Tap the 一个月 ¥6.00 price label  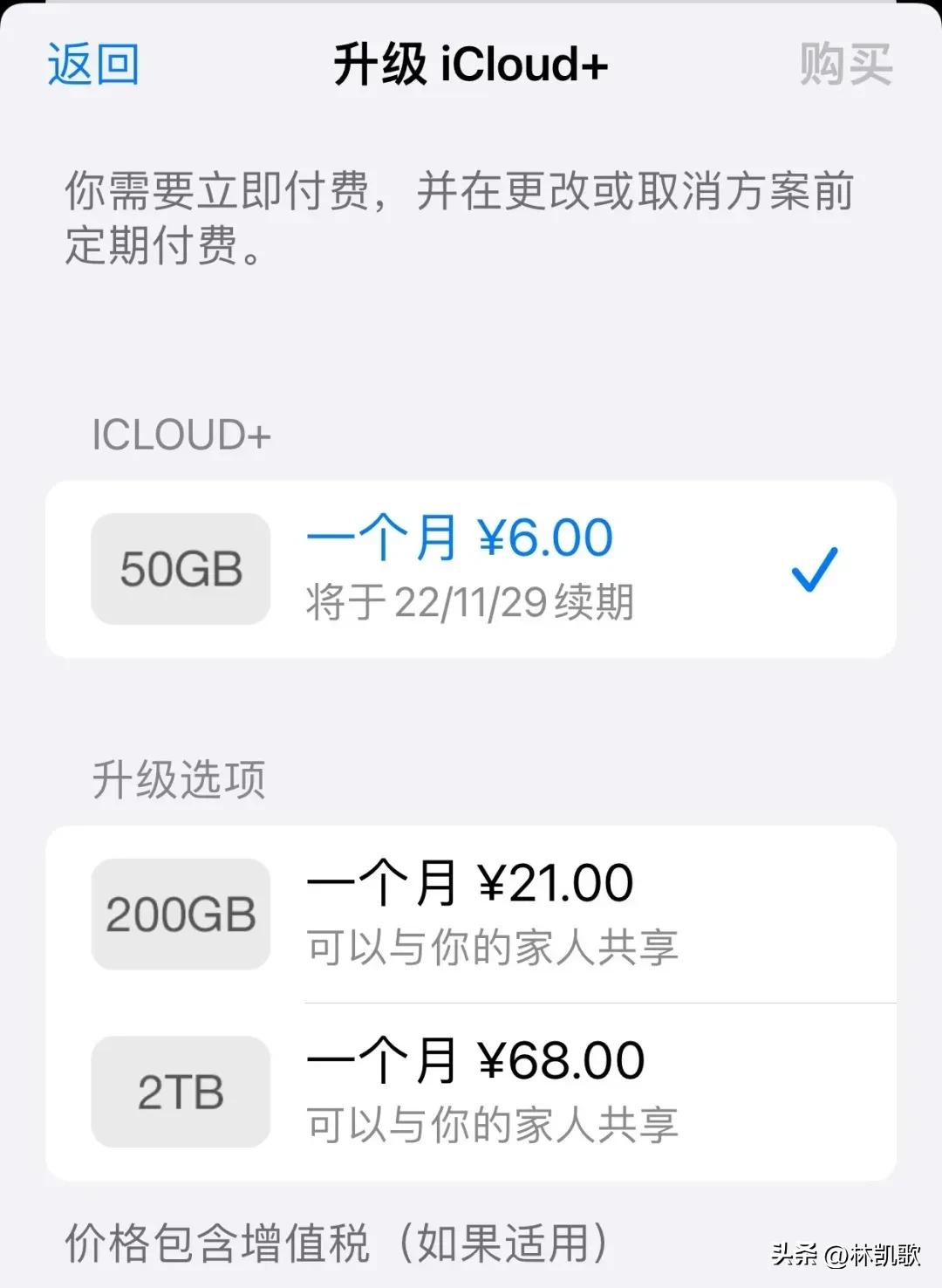coord(458,537)
